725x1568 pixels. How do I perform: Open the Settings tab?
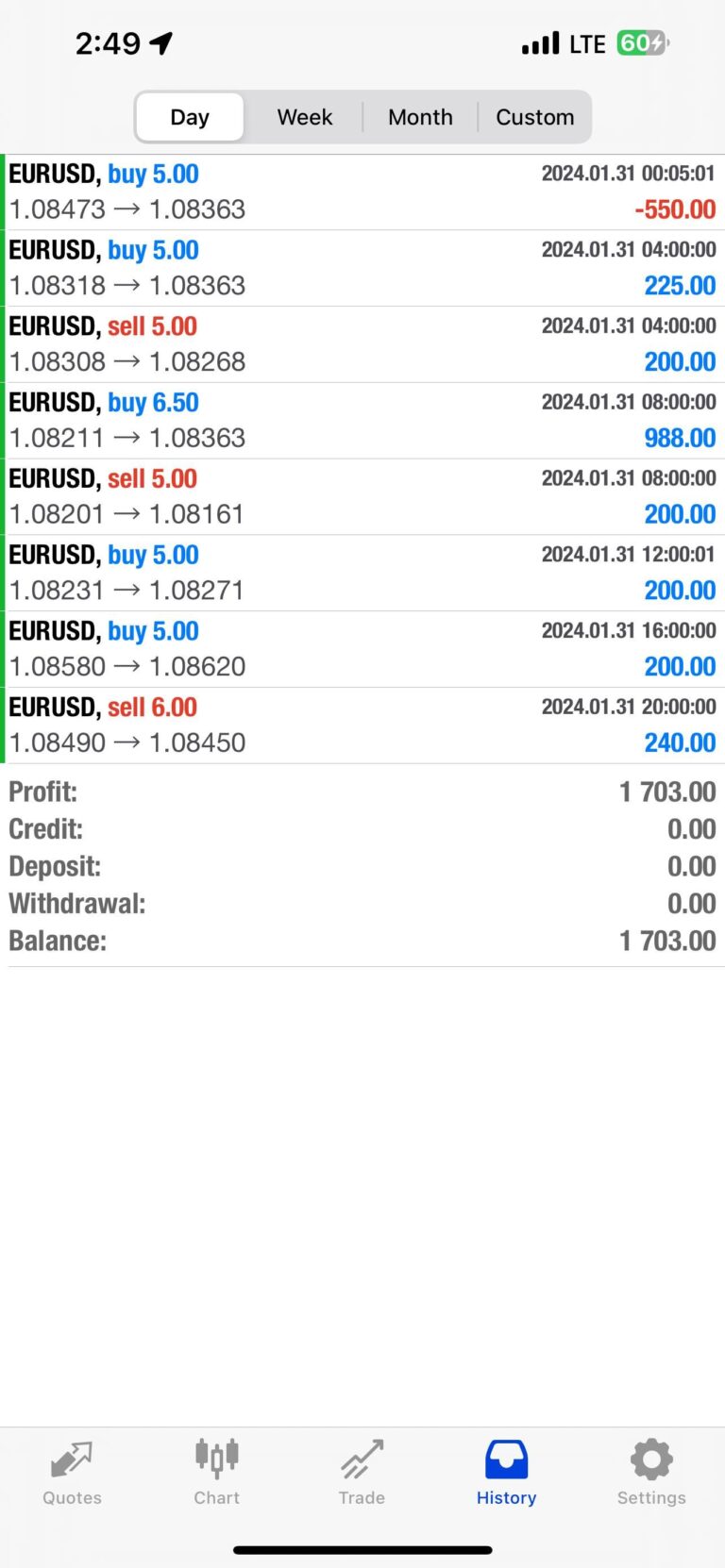click(651, 1472)
